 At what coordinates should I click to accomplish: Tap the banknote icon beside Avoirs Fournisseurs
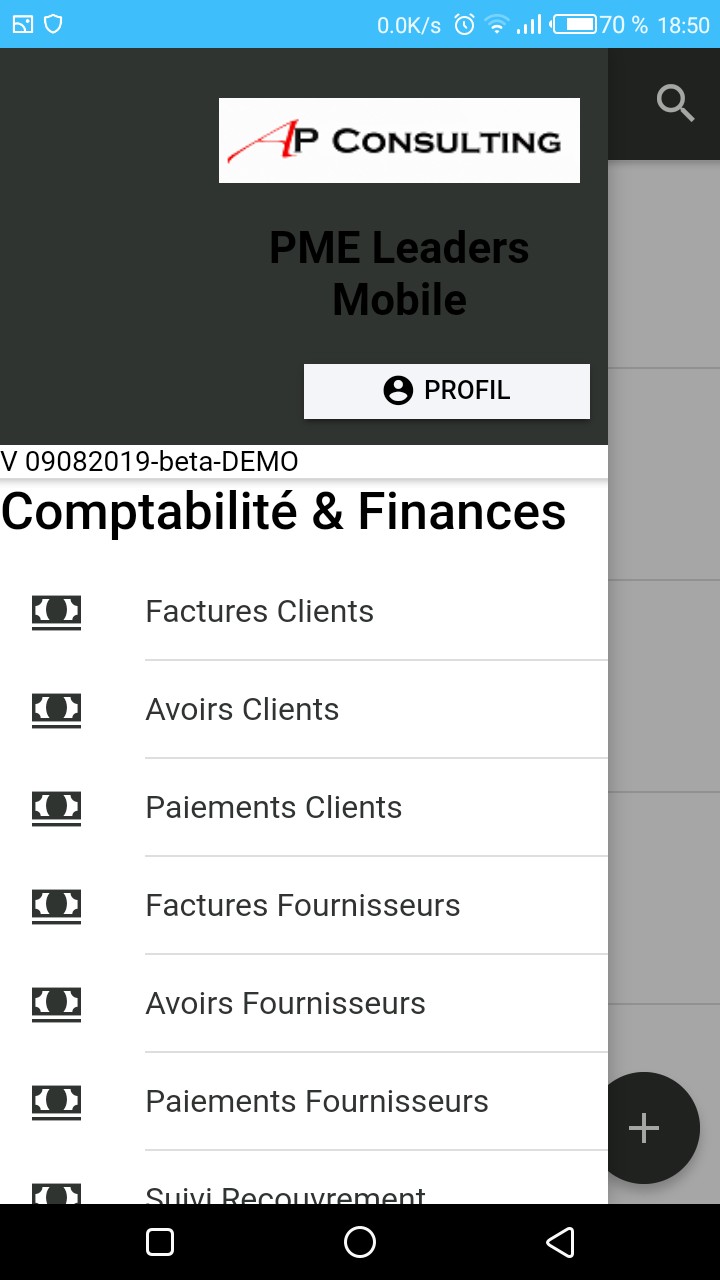pos(56,1004)
